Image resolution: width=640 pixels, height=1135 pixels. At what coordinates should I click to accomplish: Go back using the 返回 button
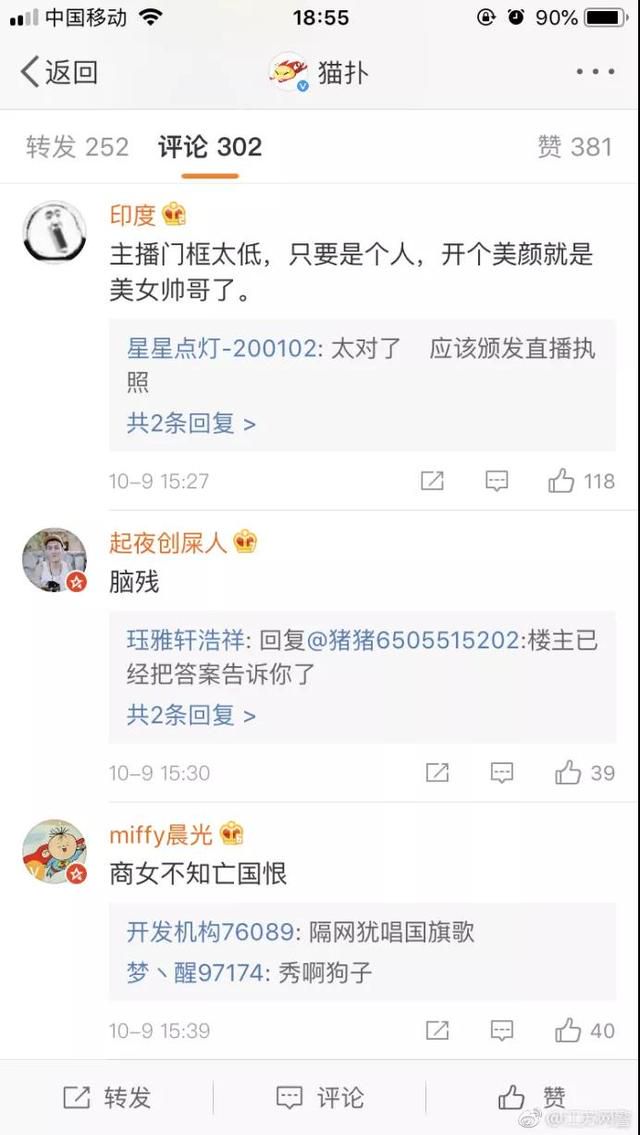pyautogui.click(x=59, y=72)
